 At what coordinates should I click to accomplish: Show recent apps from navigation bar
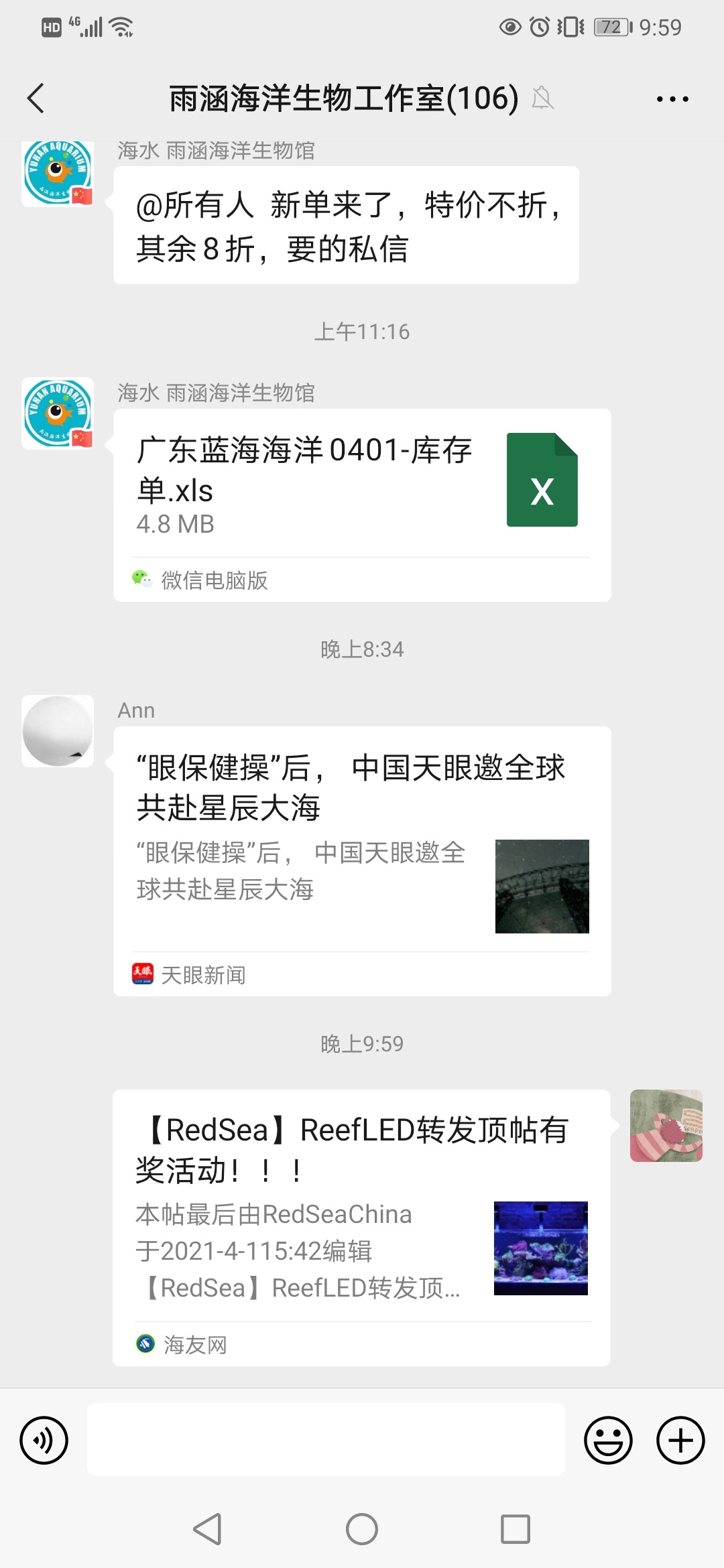516,1530
